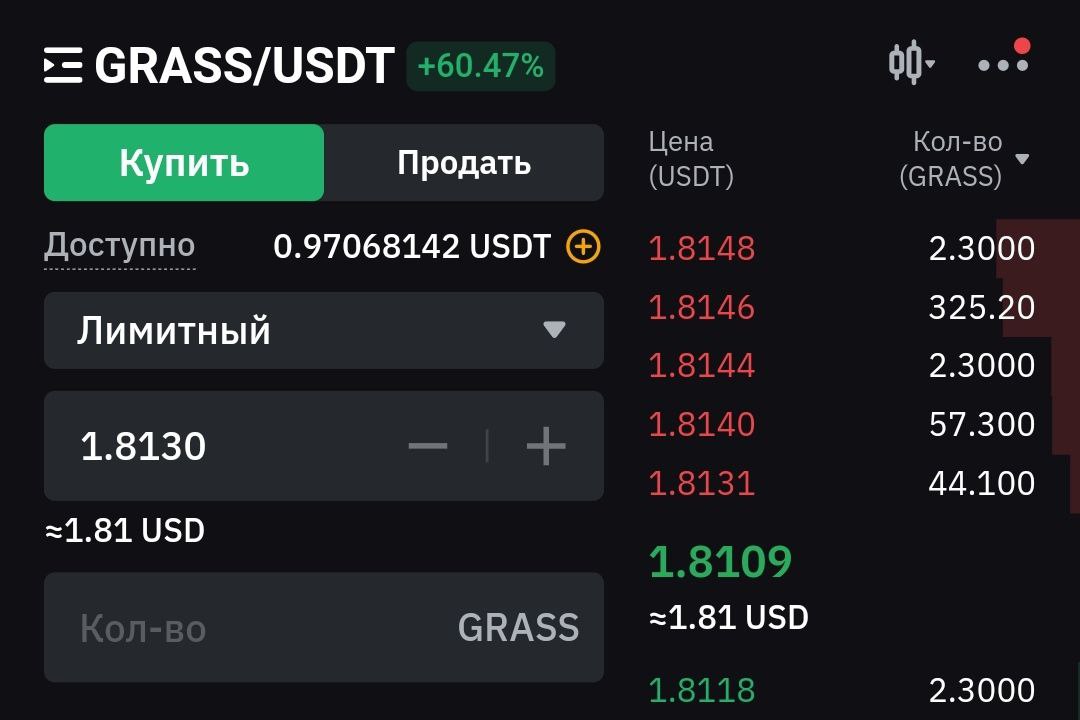Decrease the price with minus button

pyautogui.click(x=428, y=446)
